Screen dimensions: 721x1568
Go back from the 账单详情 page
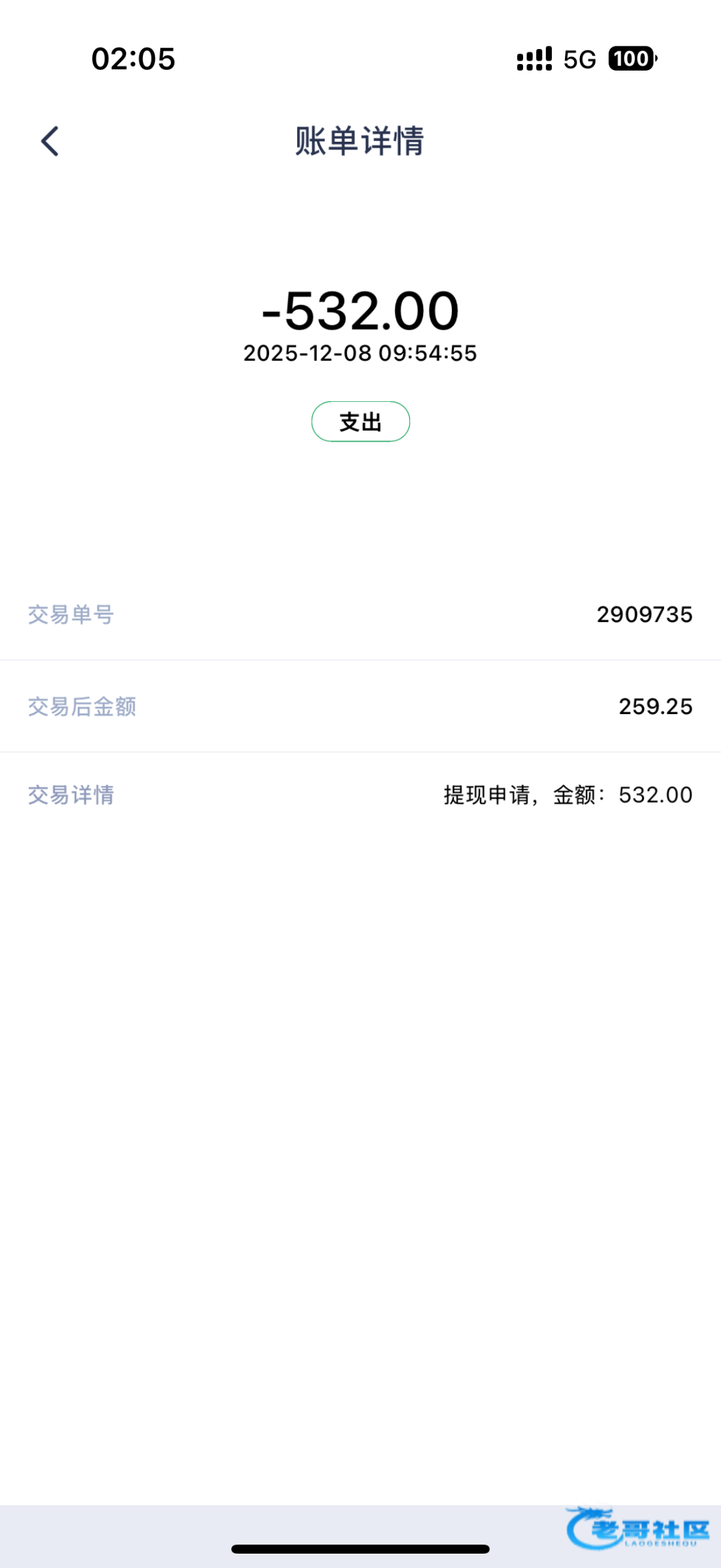pyautogui.click(x=50, y=141)
